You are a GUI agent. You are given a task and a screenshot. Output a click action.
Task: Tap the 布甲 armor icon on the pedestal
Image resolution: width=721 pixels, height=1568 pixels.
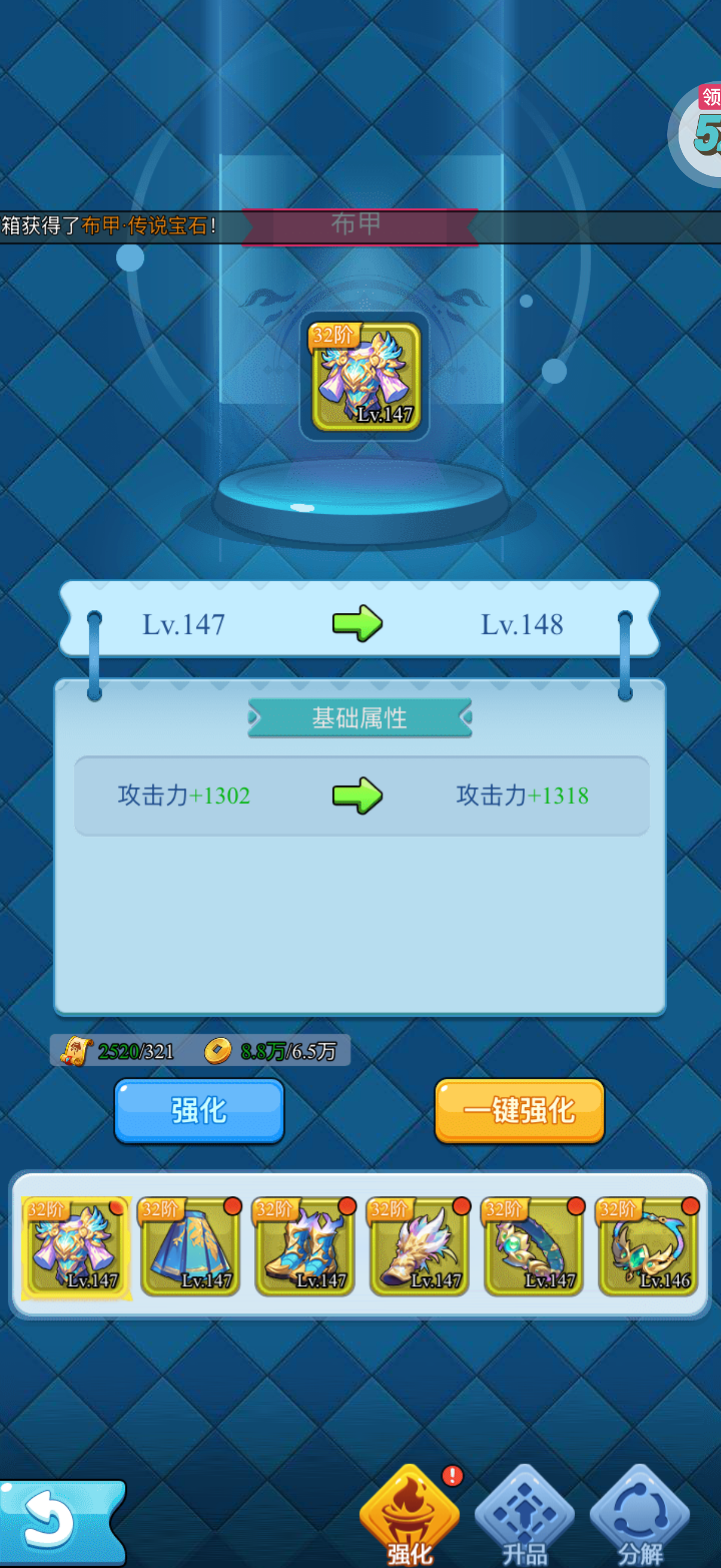point(365,376)
